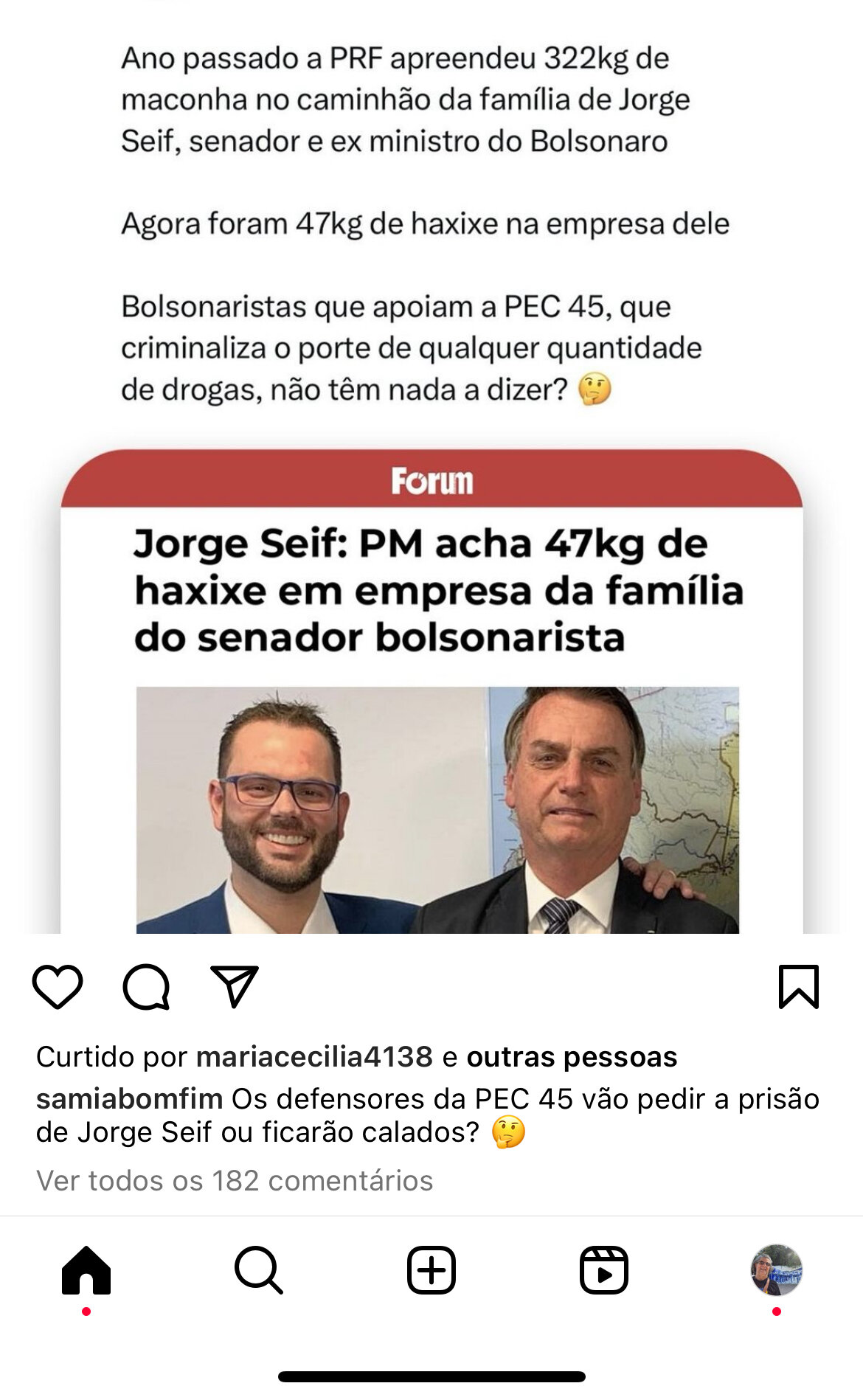
Task: Open mariacecilia4138's profile
Action: 314,1057
